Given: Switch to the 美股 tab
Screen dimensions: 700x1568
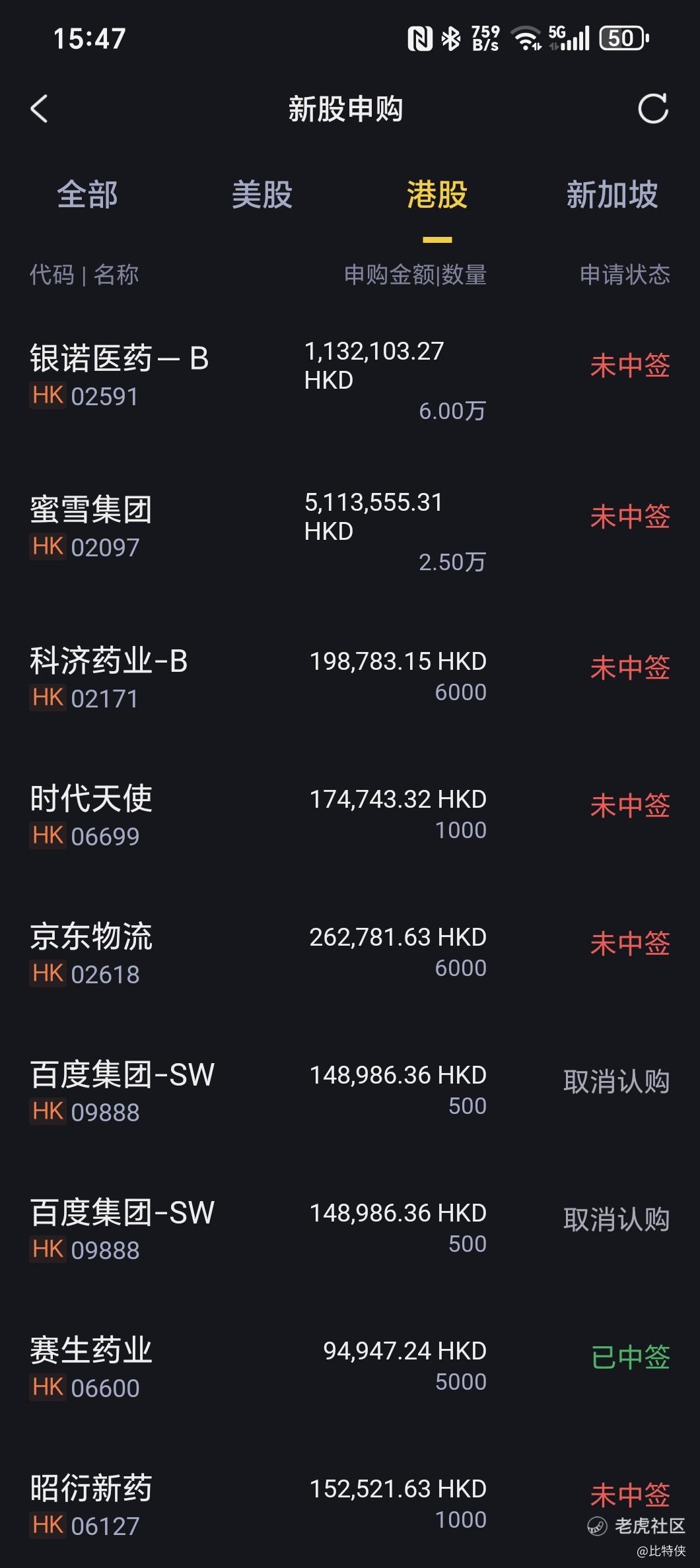Looking at the screenshot, I should pos(262,195).
